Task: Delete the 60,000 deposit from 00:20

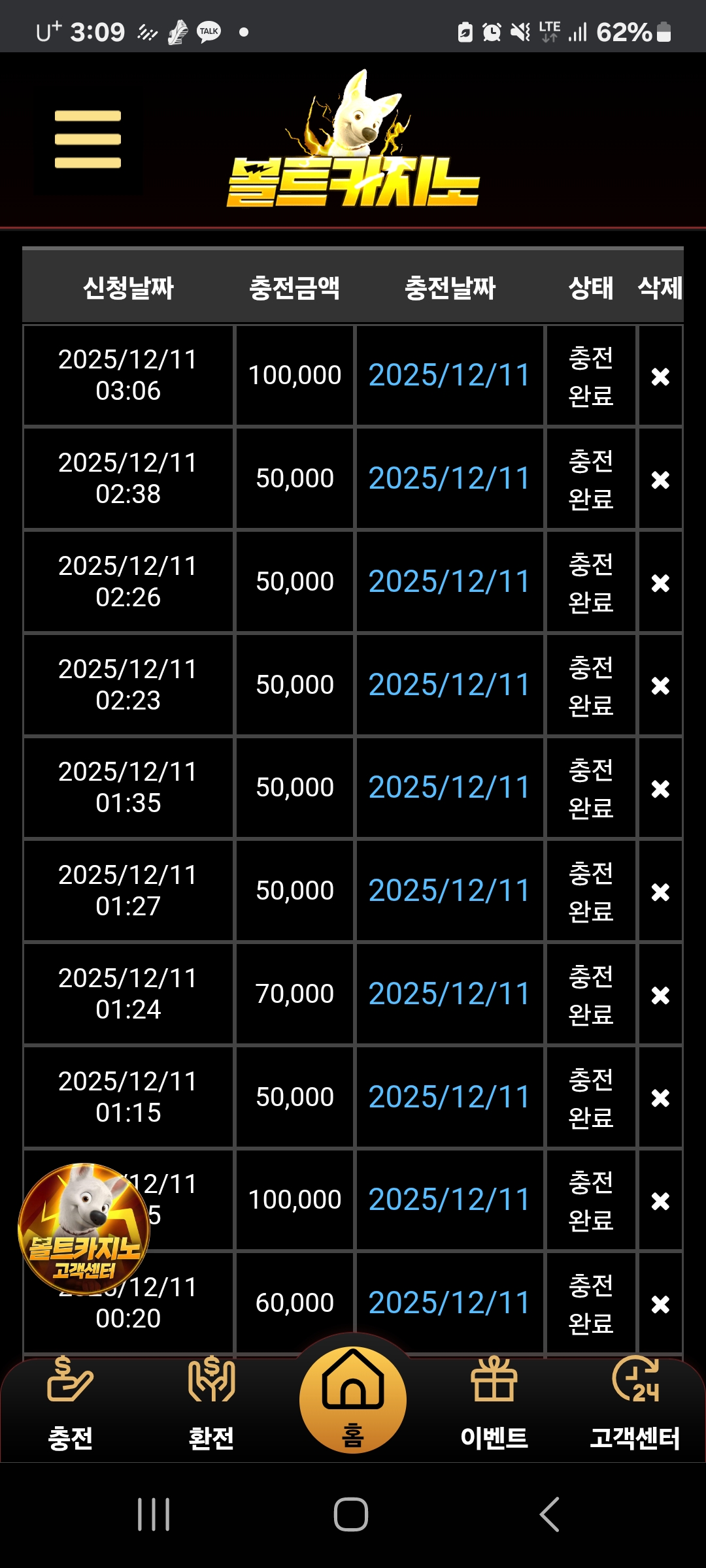Action: (x=660, y=1302)
